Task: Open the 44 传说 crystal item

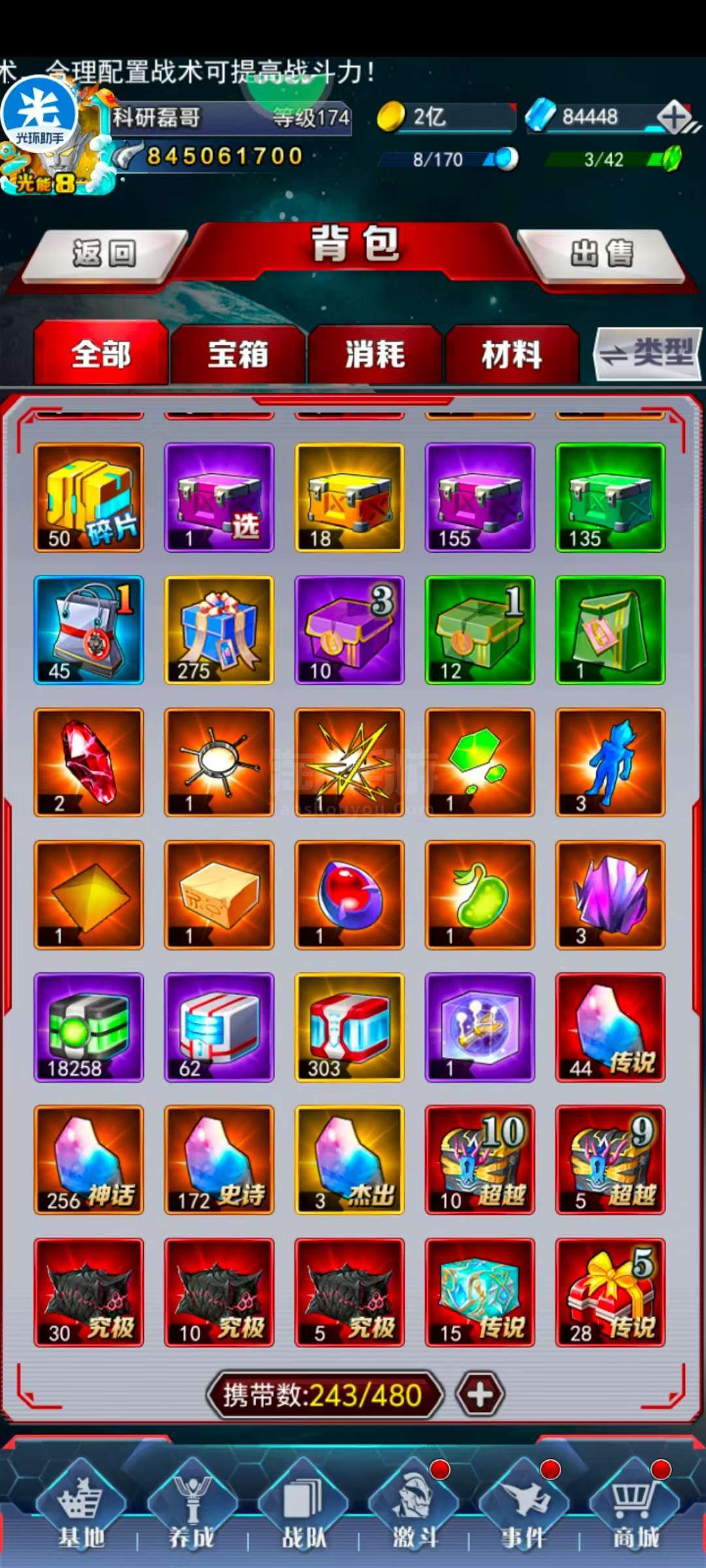Action: pos(611,1028)
